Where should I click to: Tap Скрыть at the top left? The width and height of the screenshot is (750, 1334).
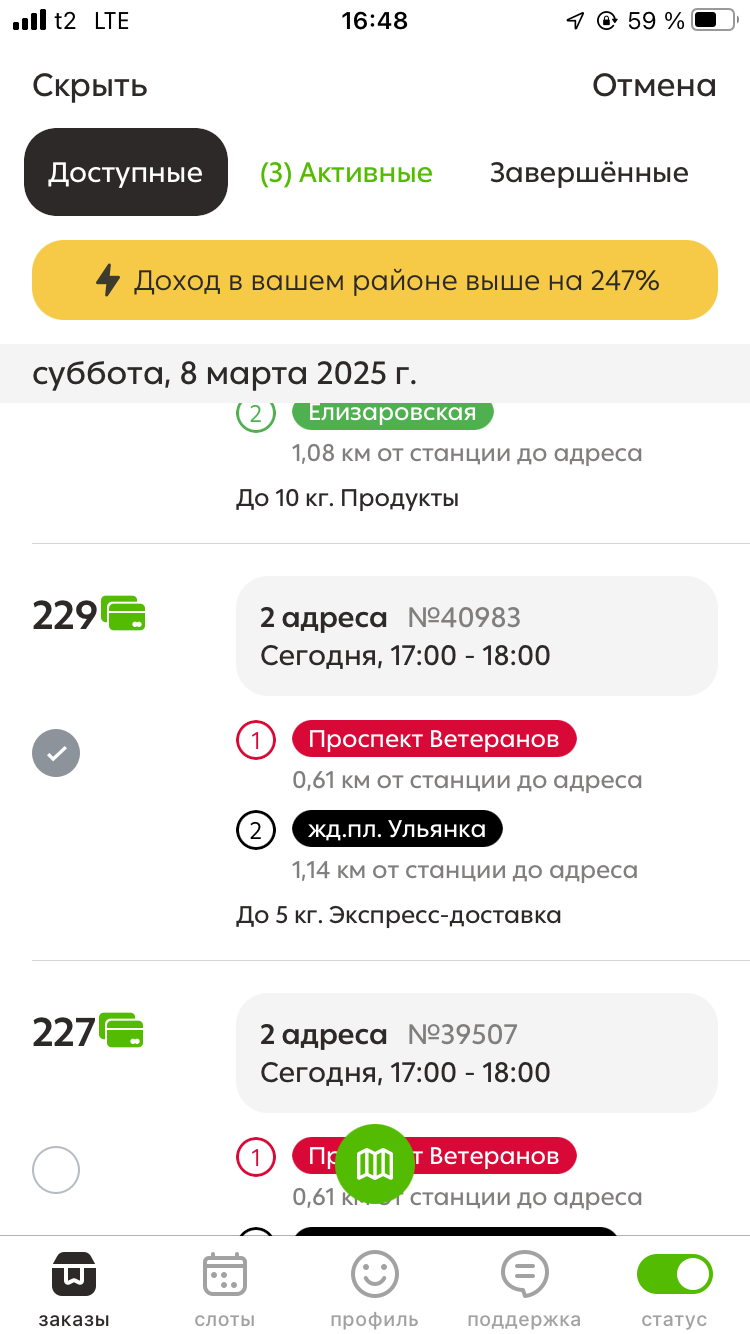90,86
